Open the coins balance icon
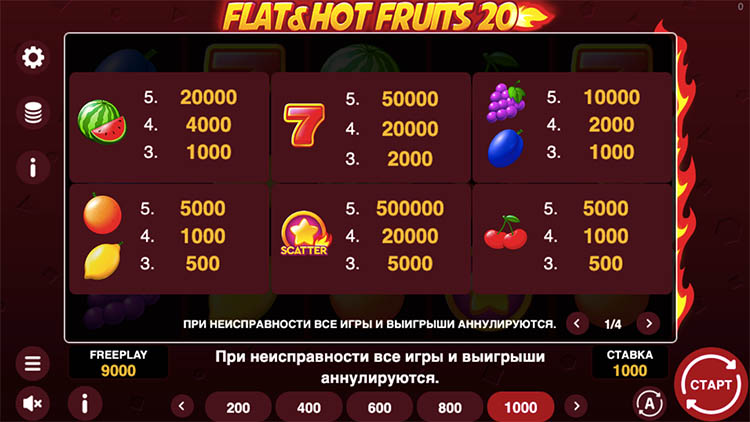The height and width of the screenshot is (422, 750). coord(33,113)
